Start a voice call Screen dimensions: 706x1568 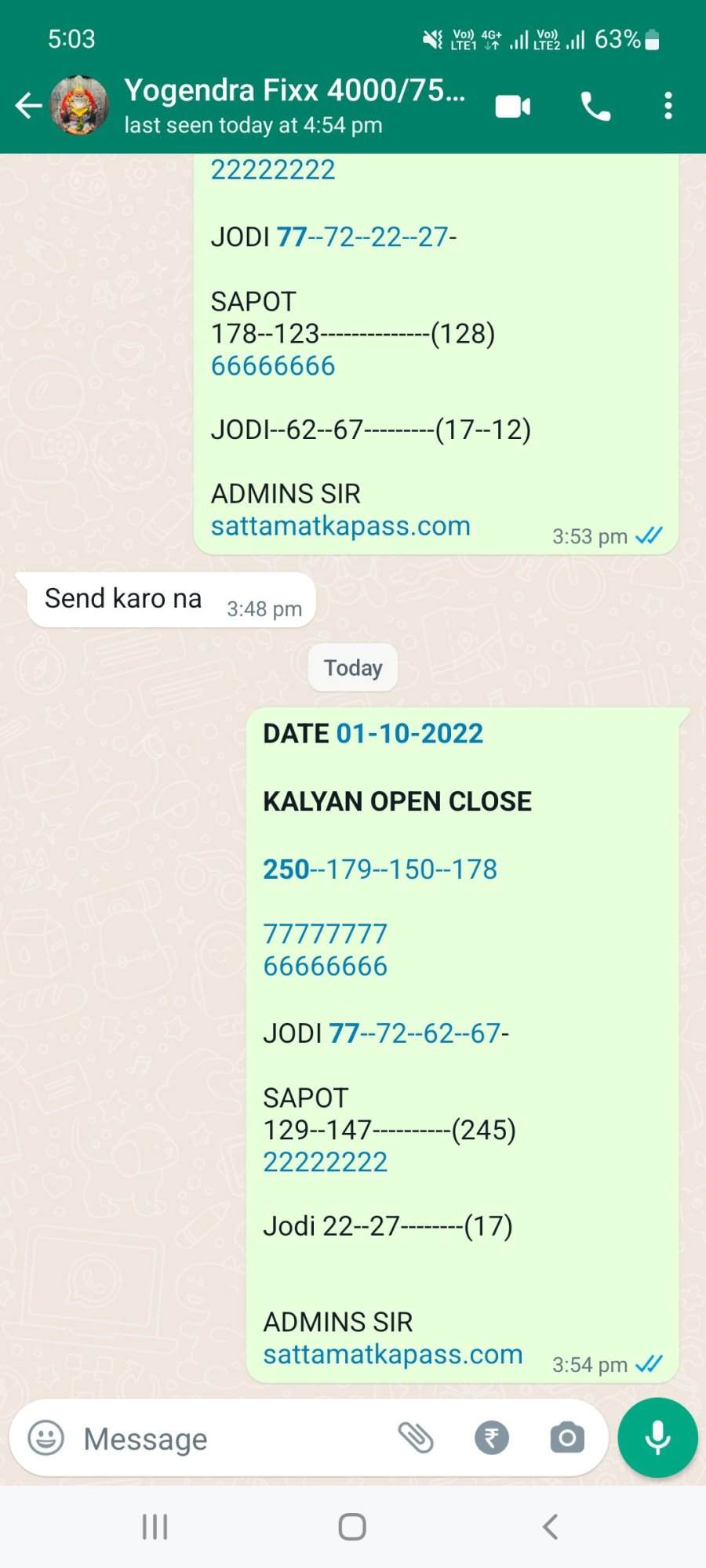click(x=596, y=106)
